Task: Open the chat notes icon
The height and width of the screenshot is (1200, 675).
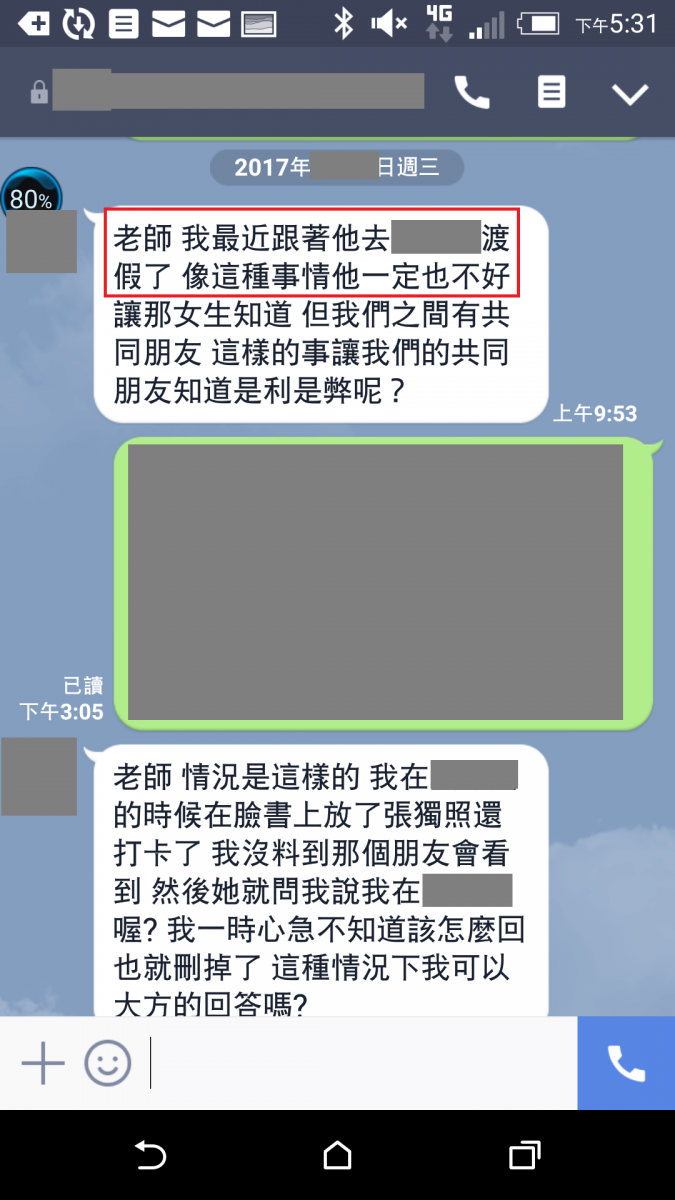Action: pyautogui.click(x=551, y=93)
